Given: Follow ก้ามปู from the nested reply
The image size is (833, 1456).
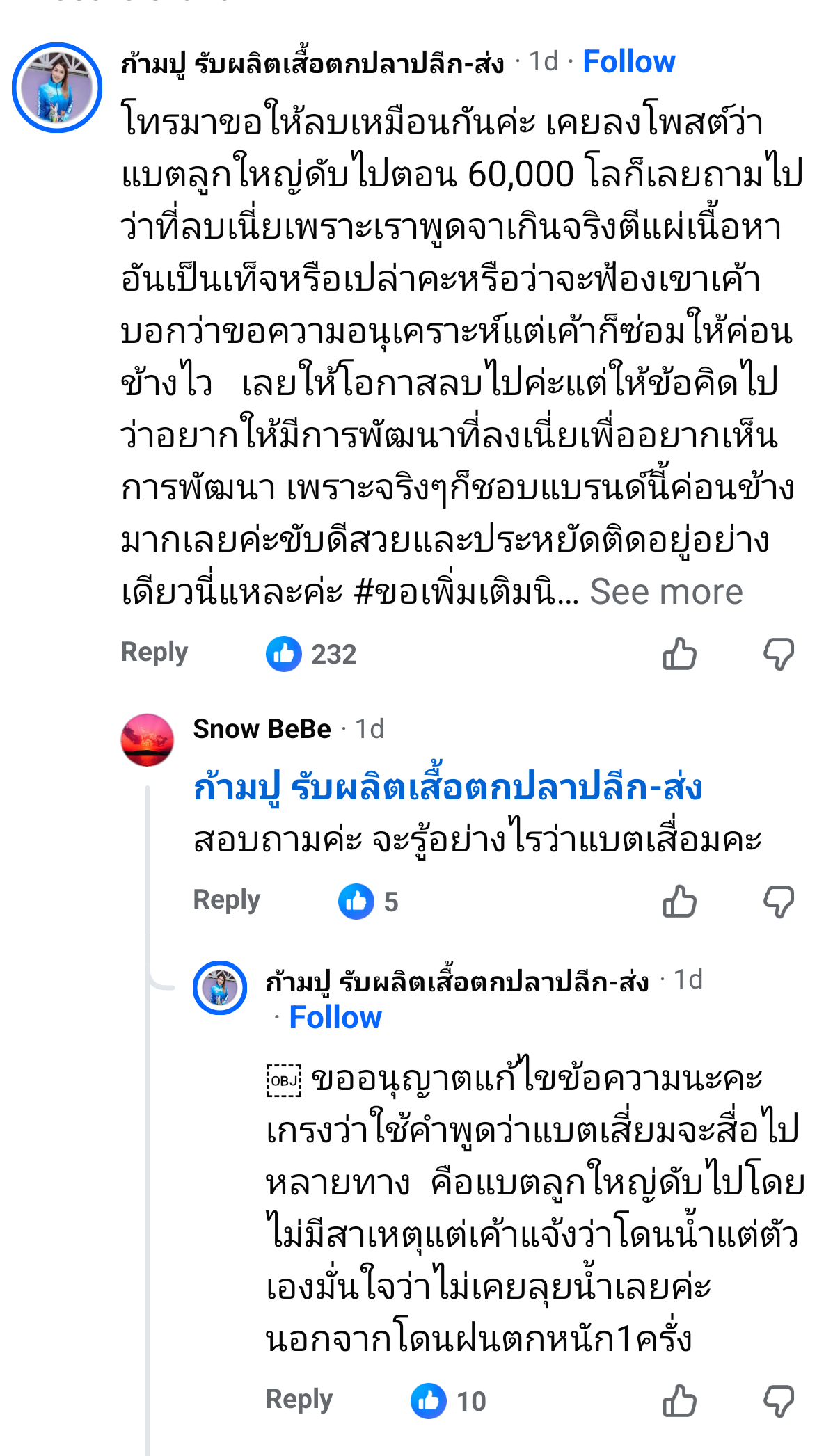Looking at the screenshot, I should pos(335,1018).
